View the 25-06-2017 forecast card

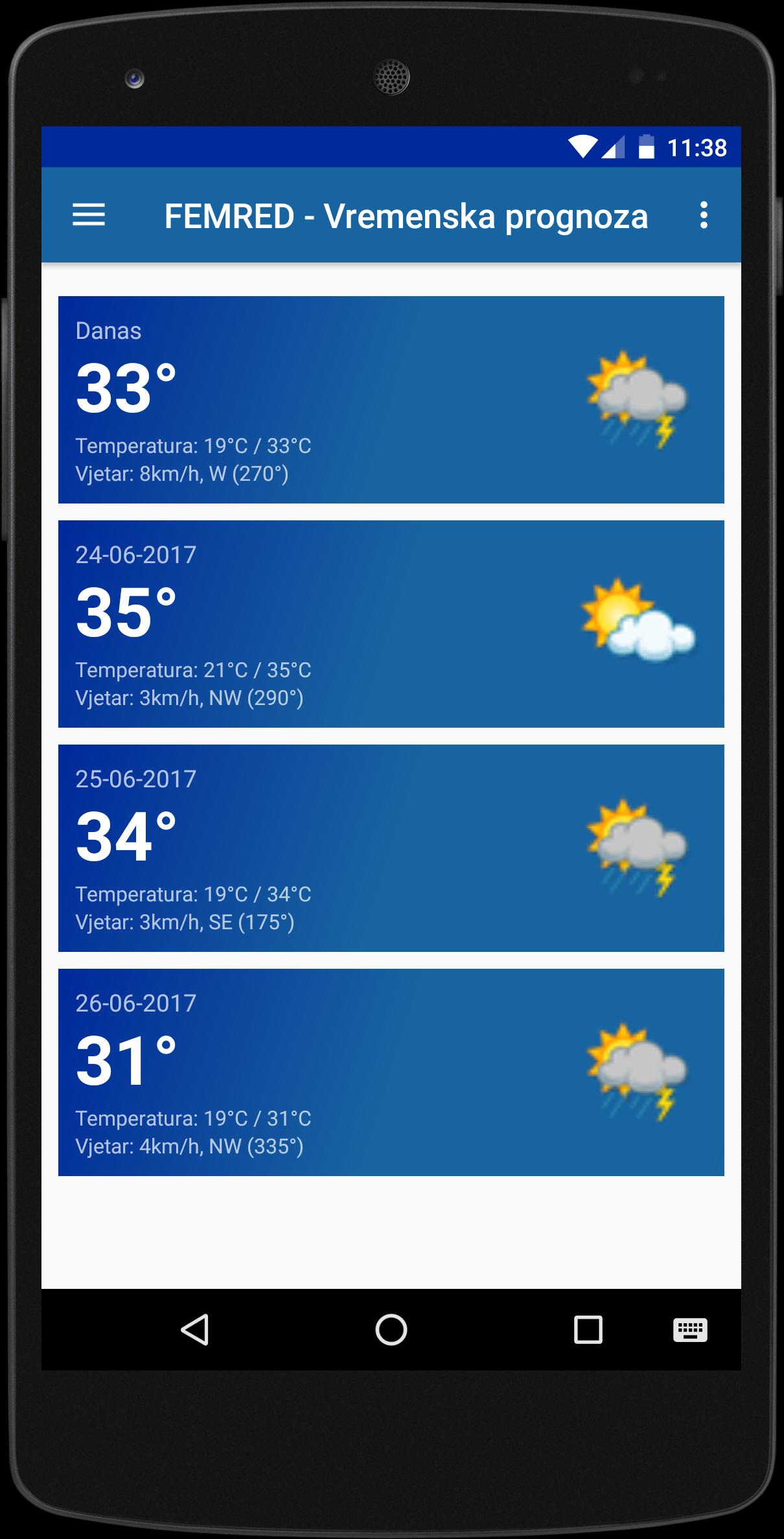point(391,848)
